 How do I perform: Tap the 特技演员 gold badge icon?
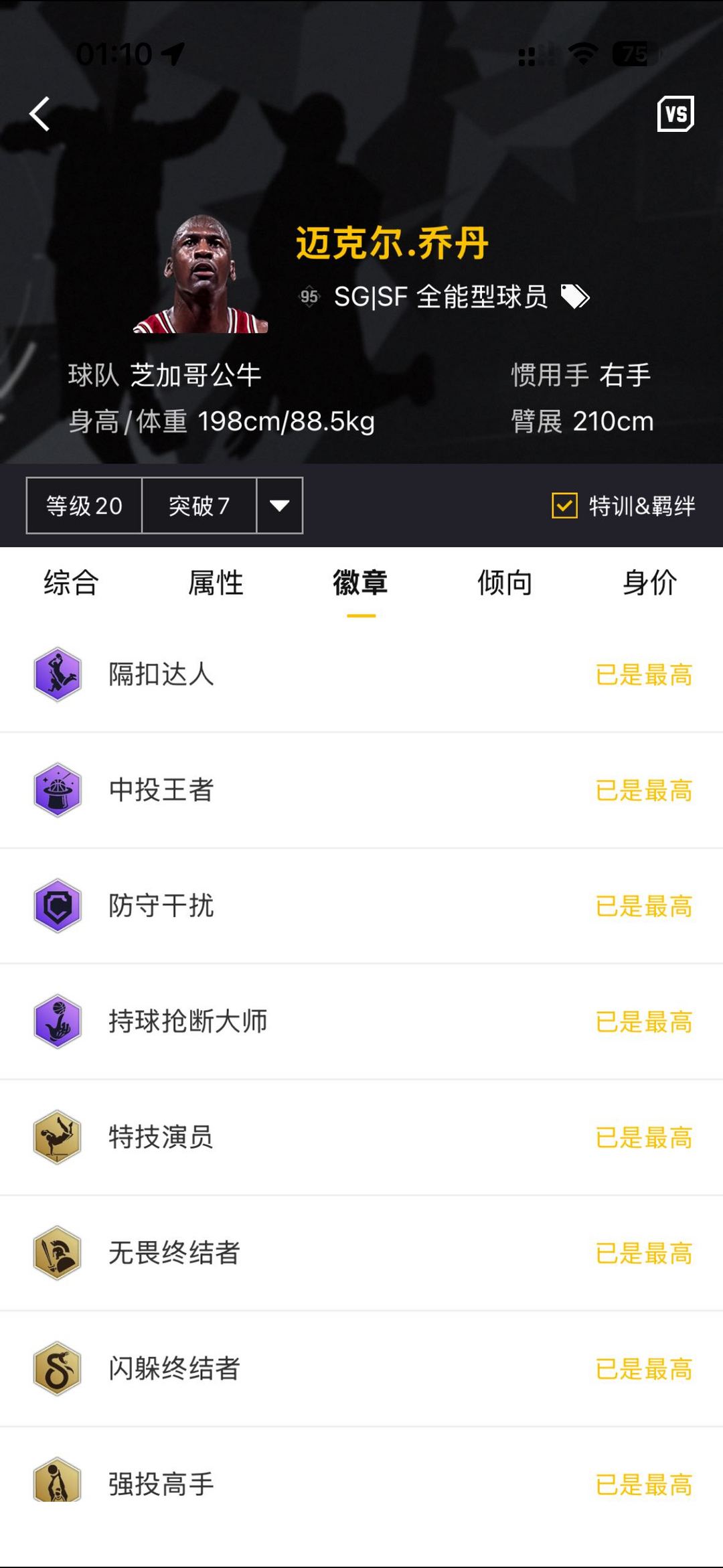click(x=58, y=1138)
